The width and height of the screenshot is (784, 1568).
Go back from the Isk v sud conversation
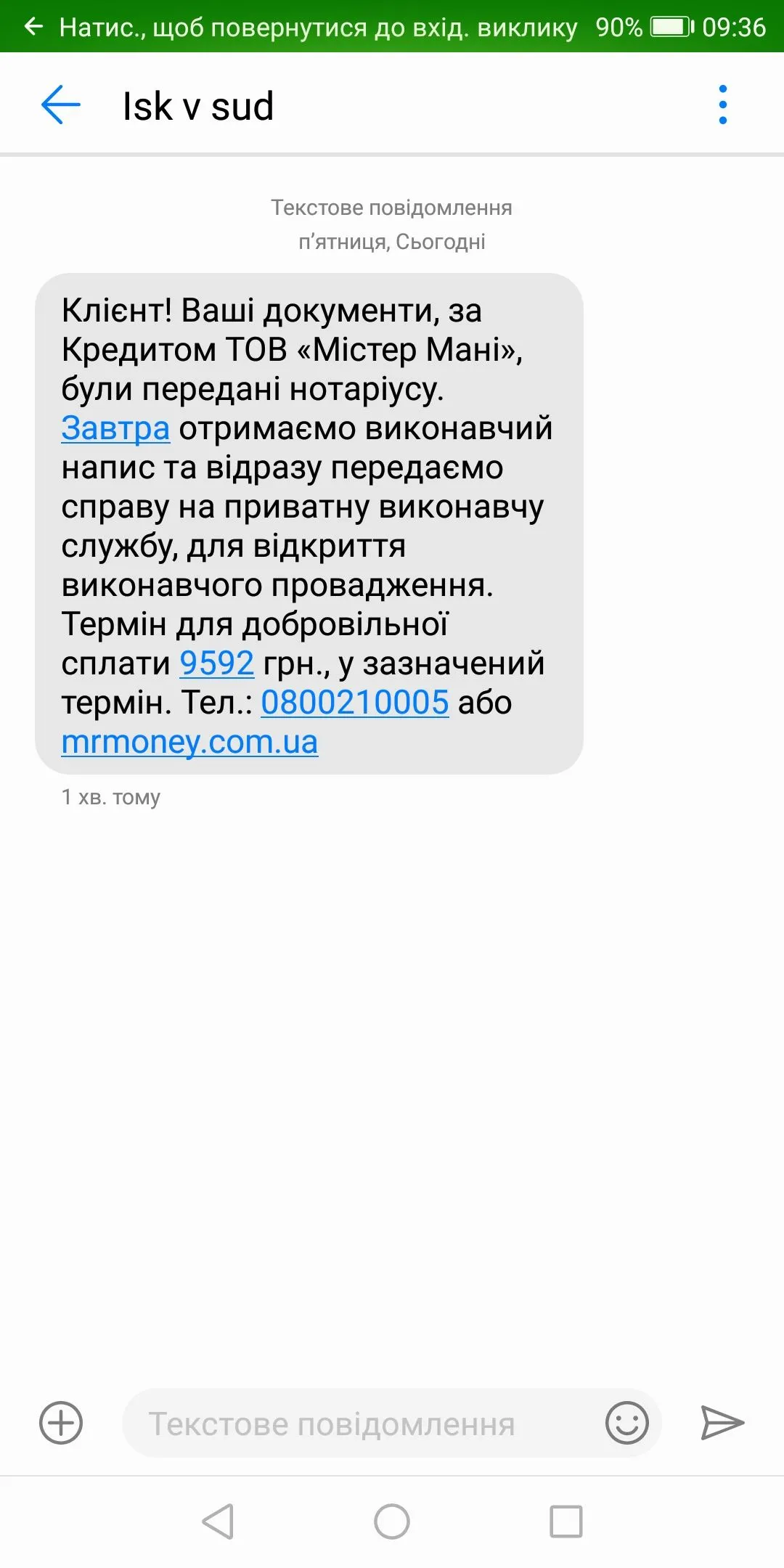[61, 105]
